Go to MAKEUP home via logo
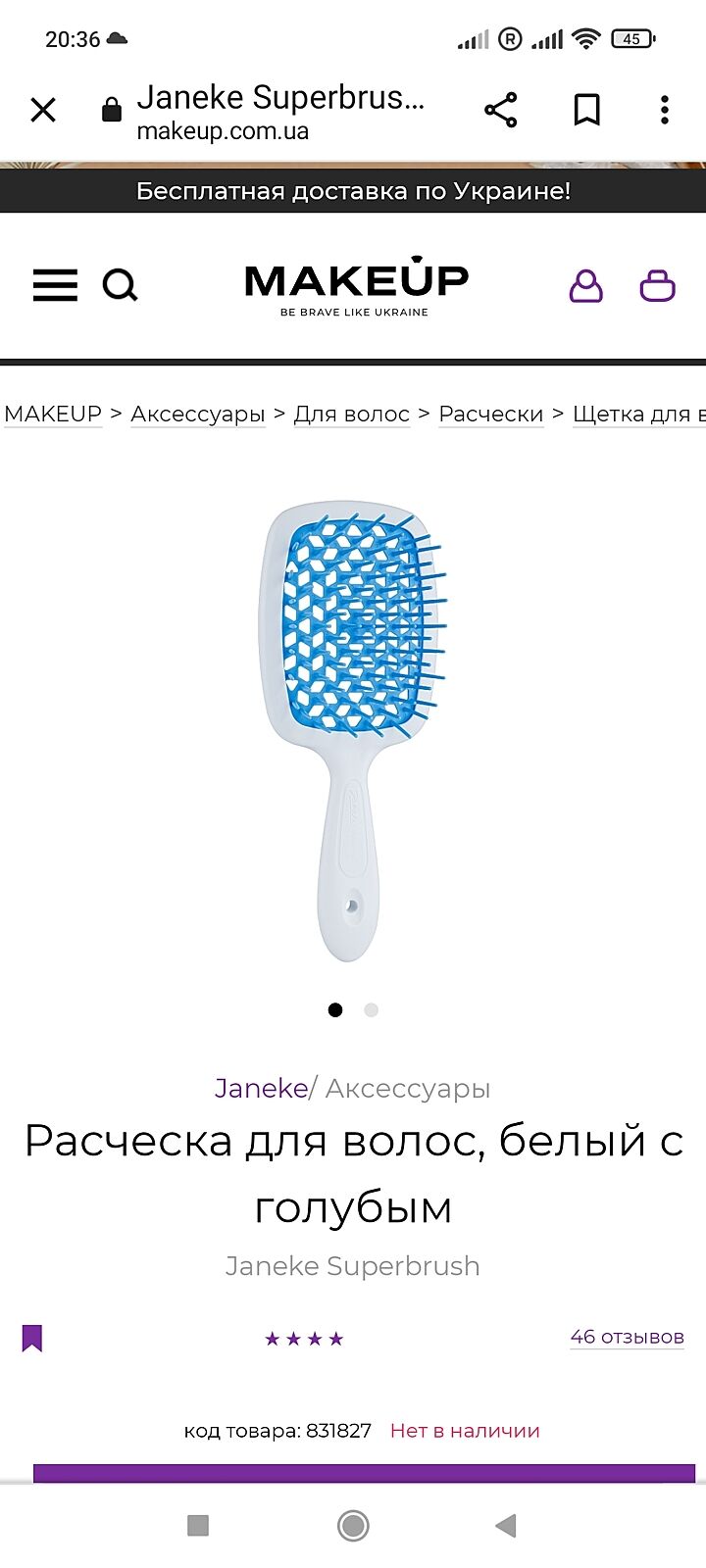Viewport: 706px width, 1568px height. tap(356, 284)
